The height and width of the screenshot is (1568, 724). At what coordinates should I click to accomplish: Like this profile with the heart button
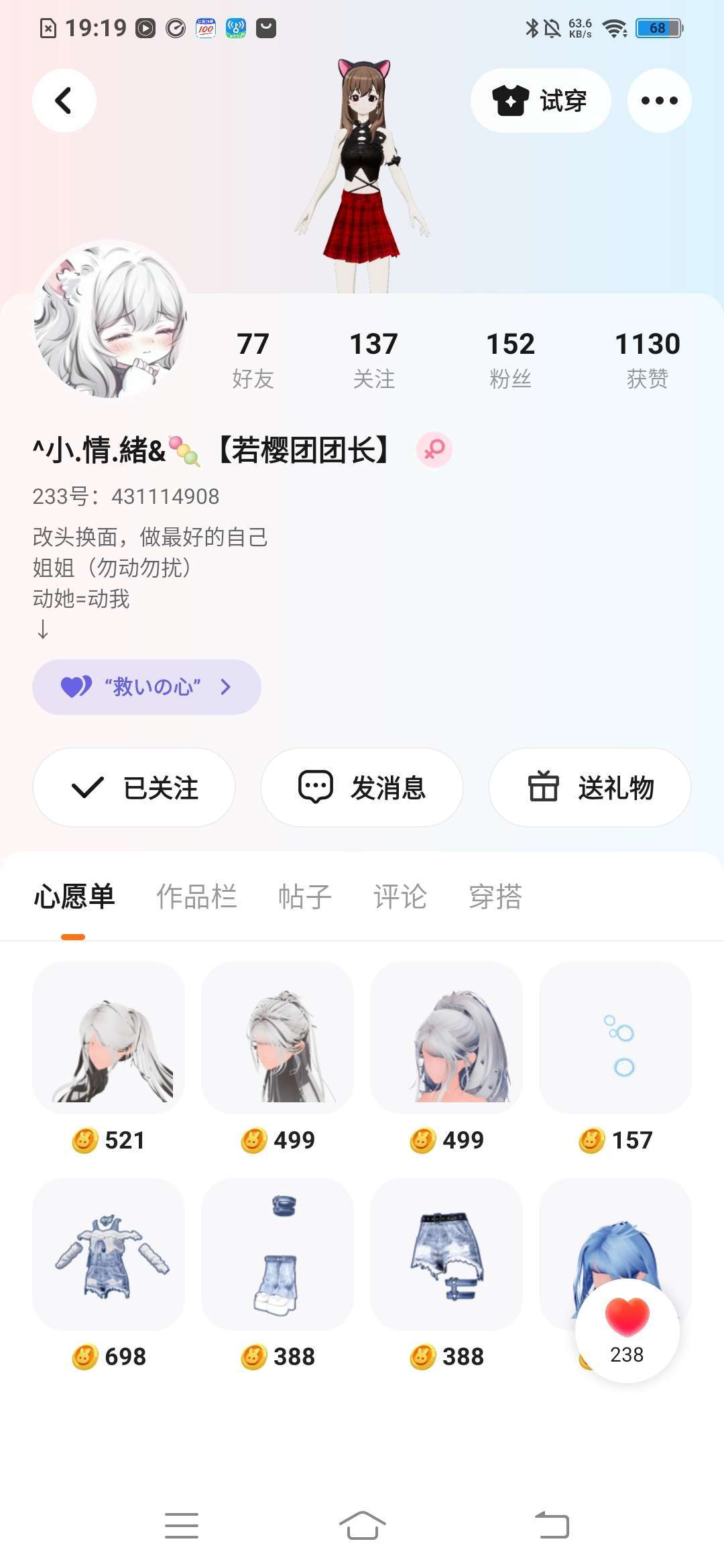pos(627,1330)
